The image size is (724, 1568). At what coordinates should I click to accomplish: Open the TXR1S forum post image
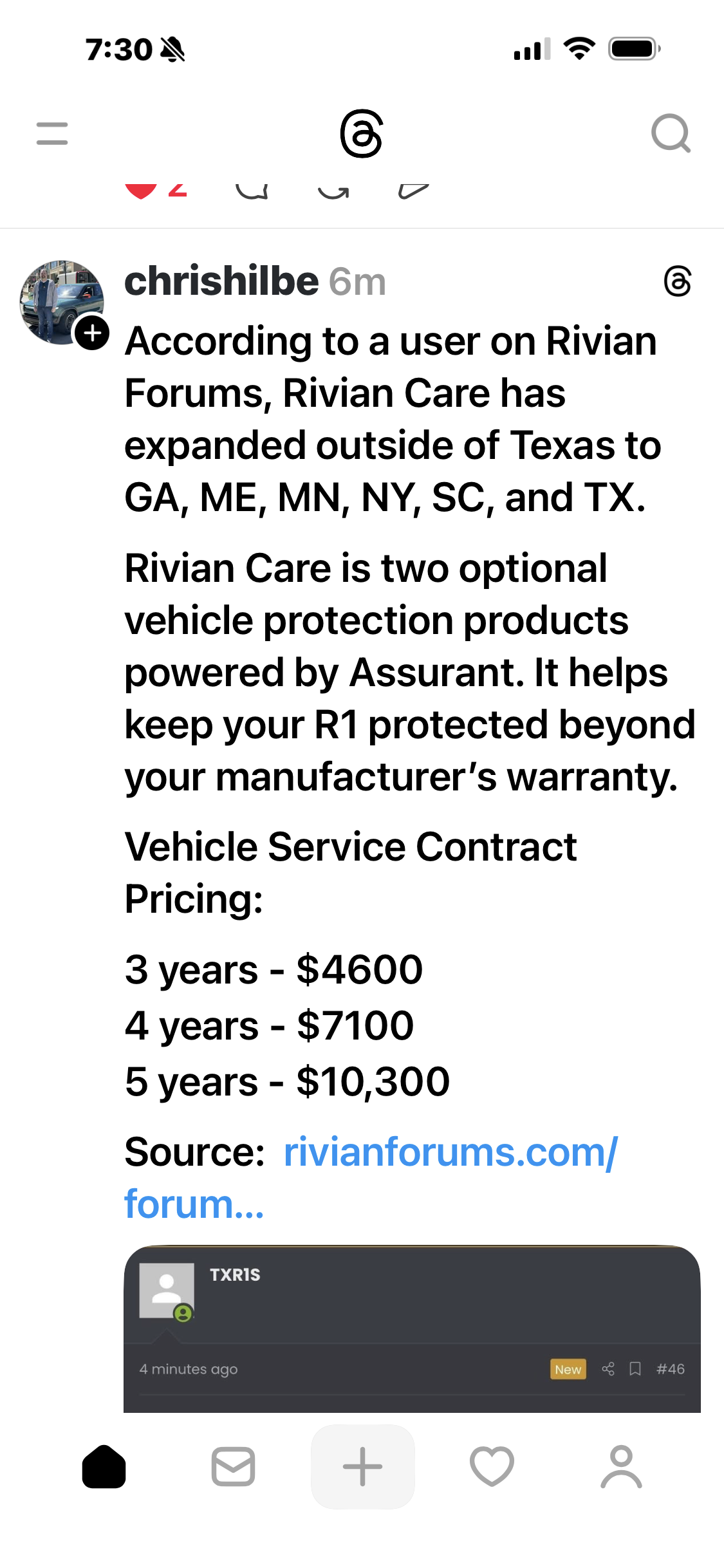(x=412, y=1329)
